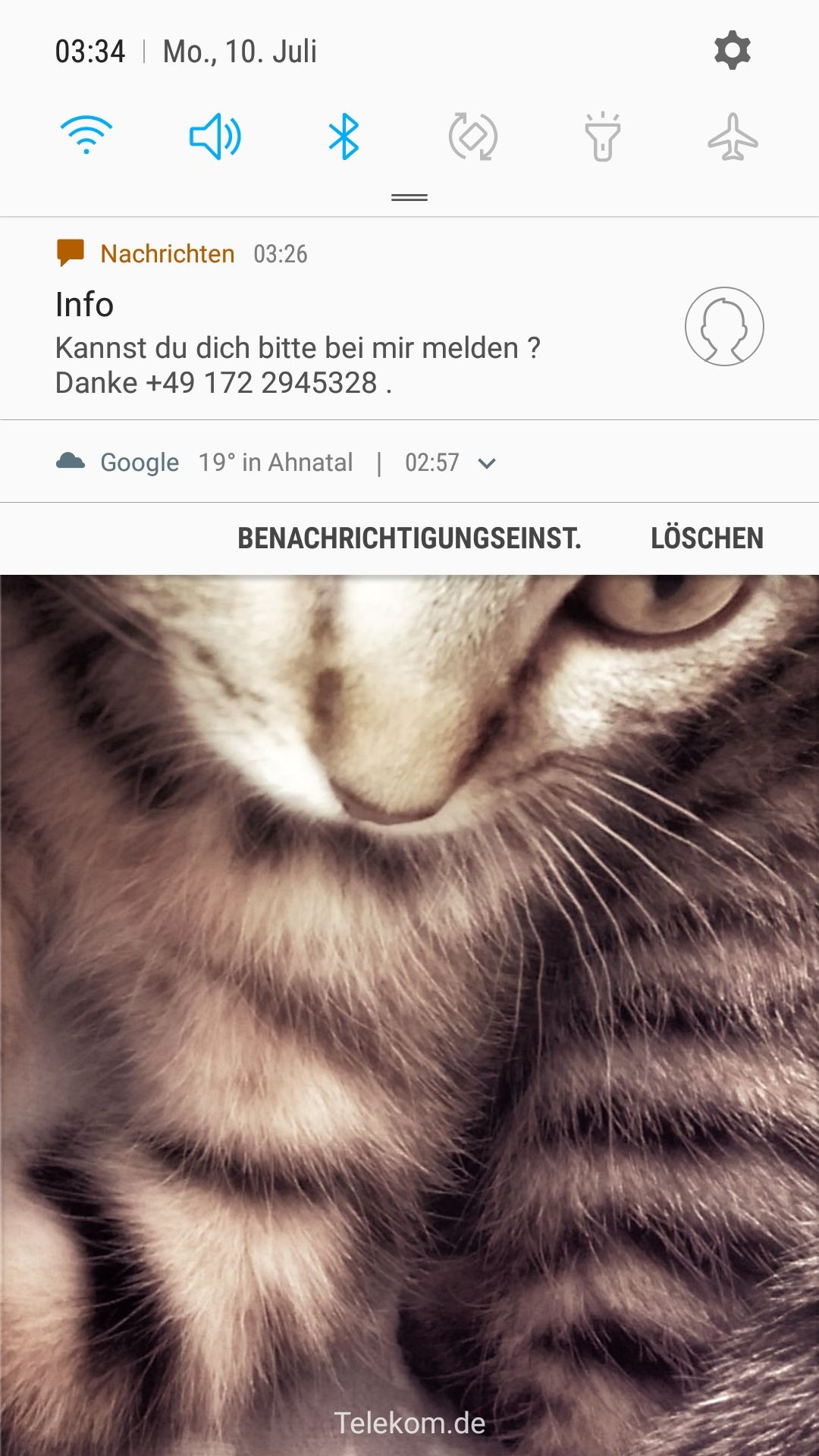
Task: Clear all notifications with Löschen
Action: (707, 538)
